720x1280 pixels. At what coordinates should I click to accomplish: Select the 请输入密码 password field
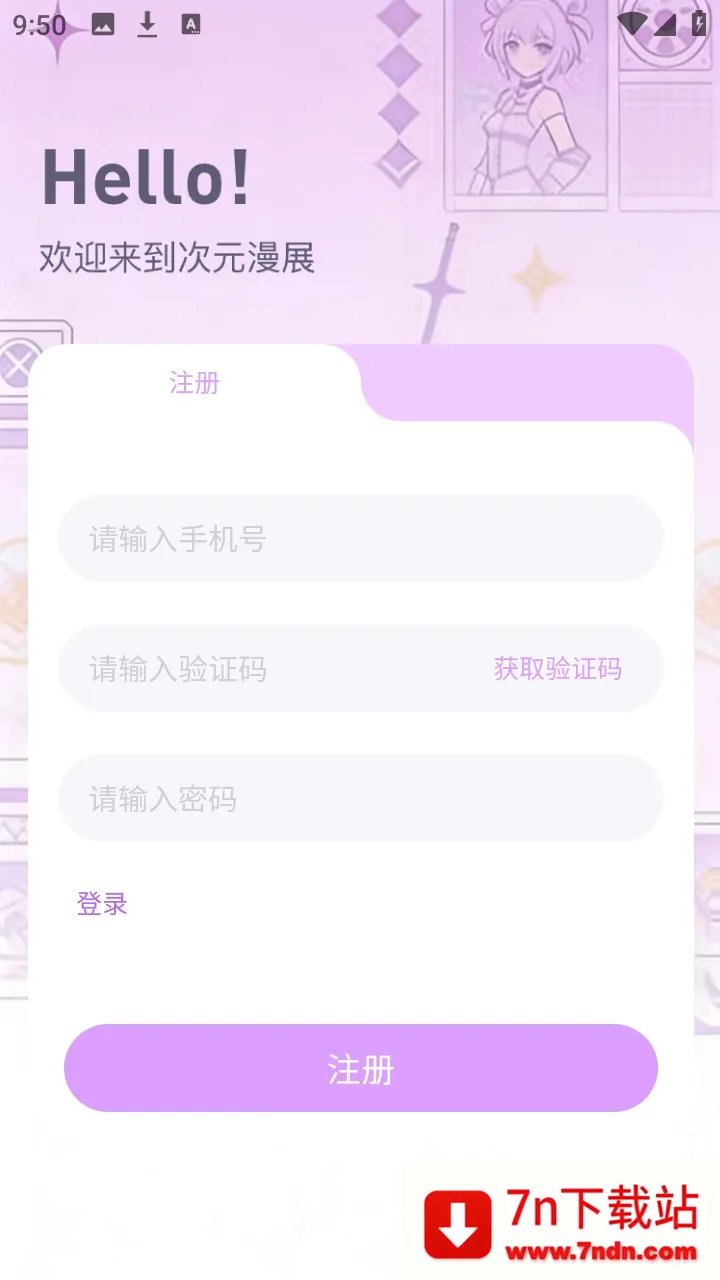point(360,798)
